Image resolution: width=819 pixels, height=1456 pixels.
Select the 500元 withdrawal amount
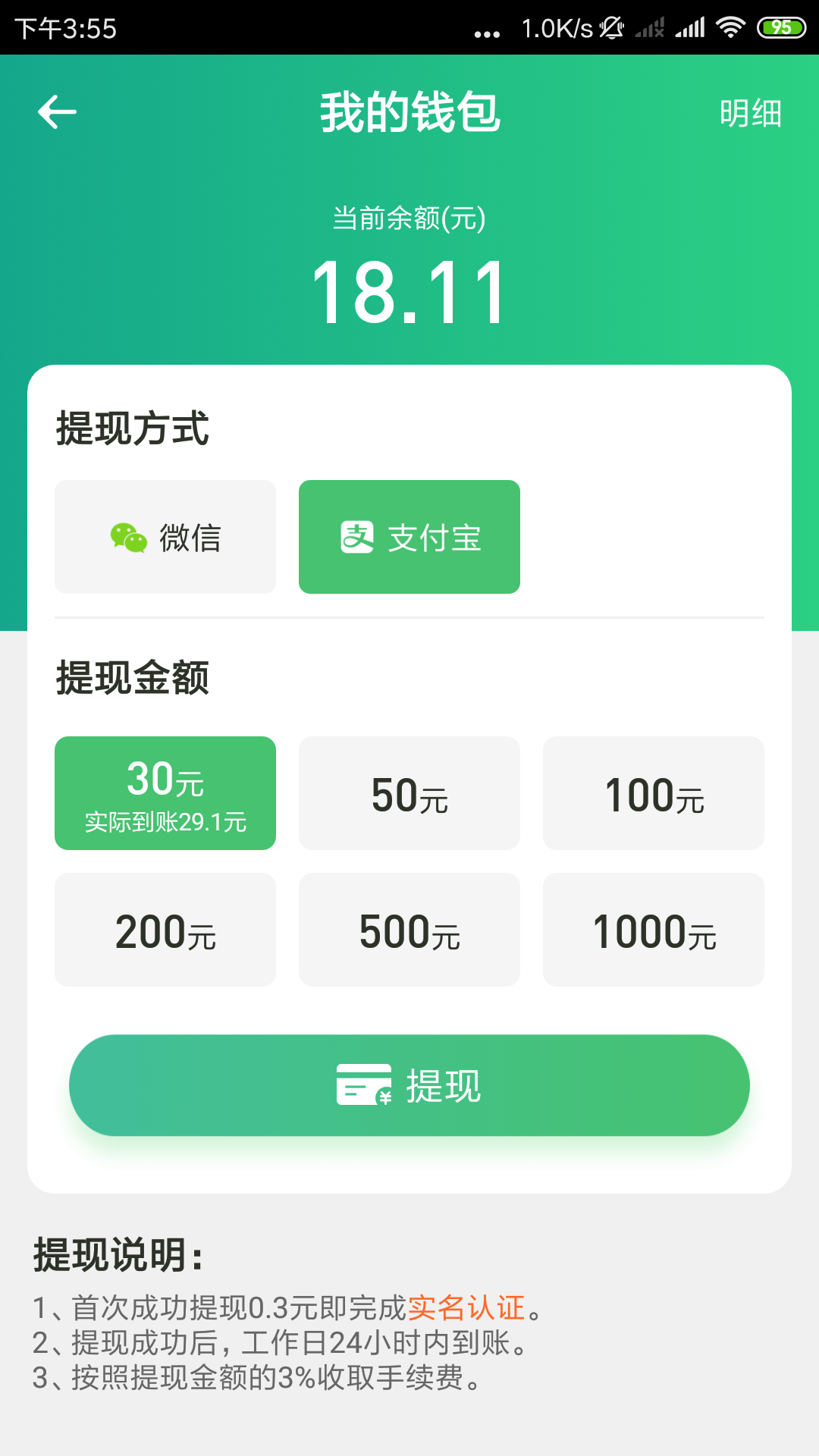click(409, 930)
